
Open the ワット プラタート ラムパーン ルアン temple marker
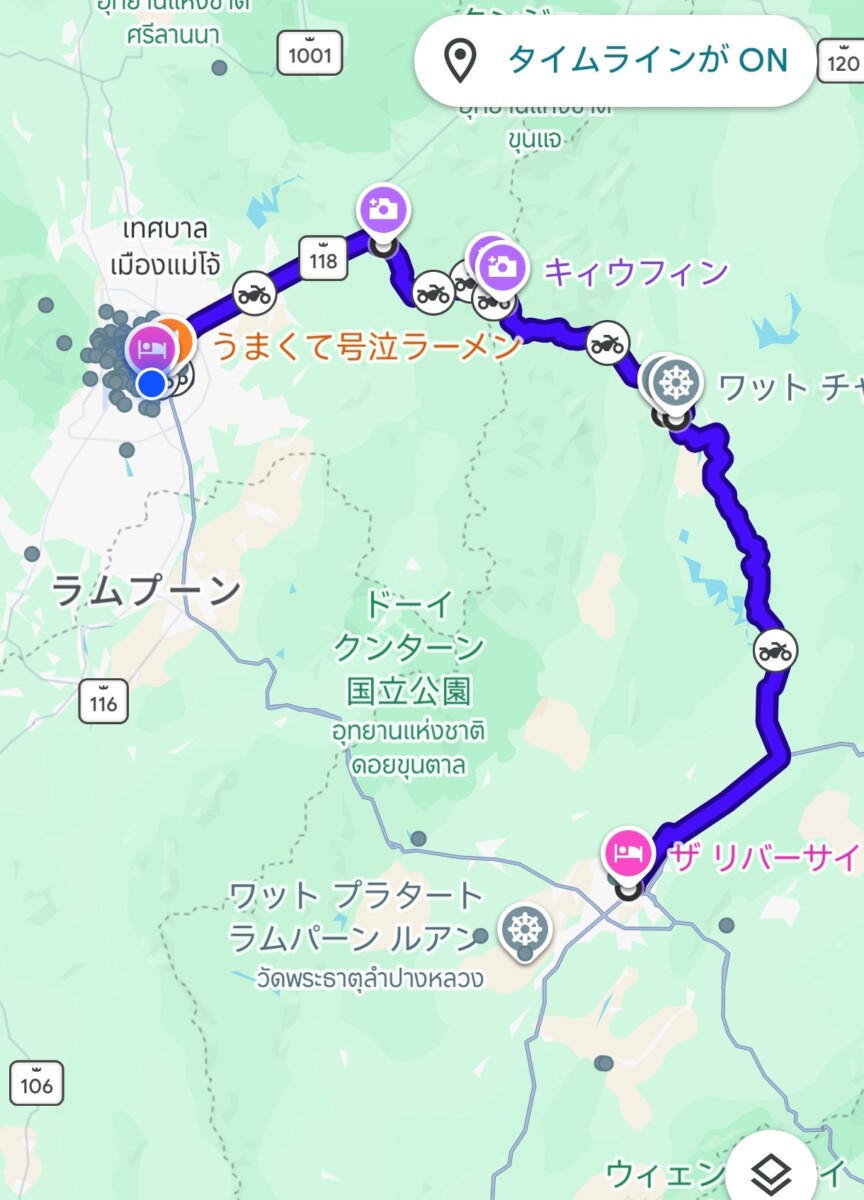click(x=524, y=929)
